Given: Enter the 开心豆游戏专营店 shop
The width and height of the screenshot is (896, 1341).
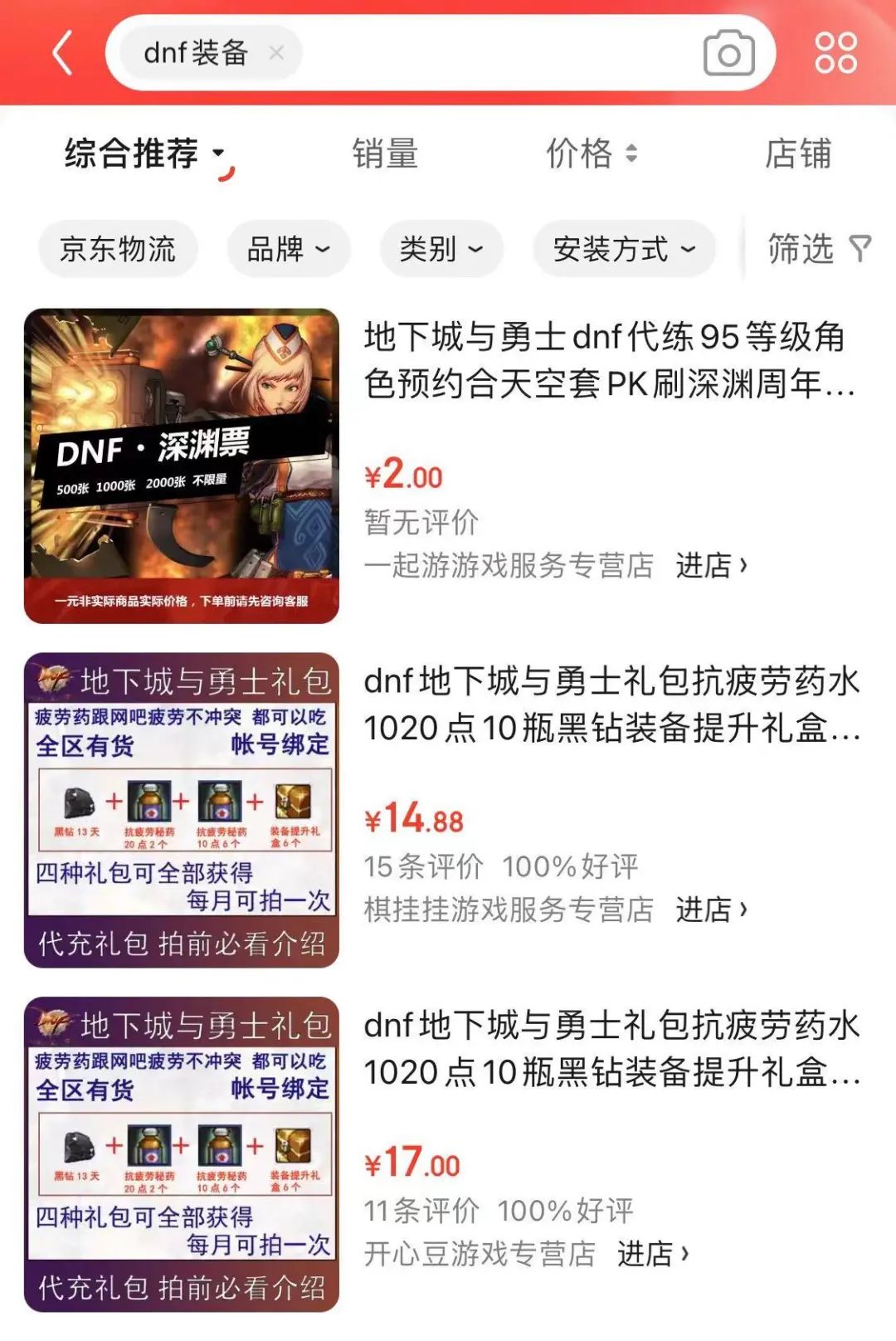Looking at the screenshot, I should click(x=653, y=1254).
